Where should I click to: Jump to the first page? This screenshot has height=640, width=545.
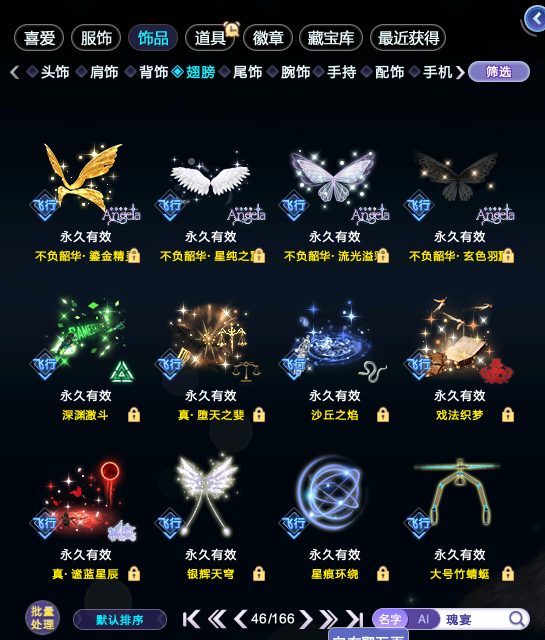point(191,619)
